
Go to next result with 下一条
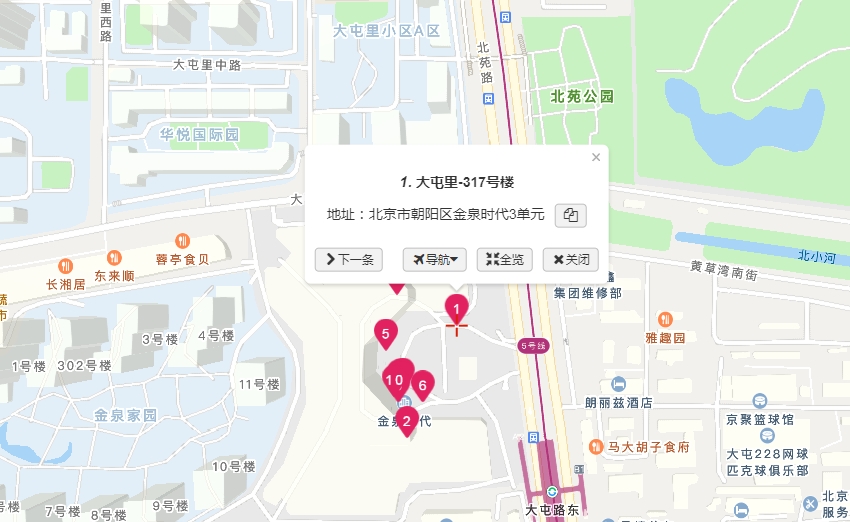coord(348,260)
